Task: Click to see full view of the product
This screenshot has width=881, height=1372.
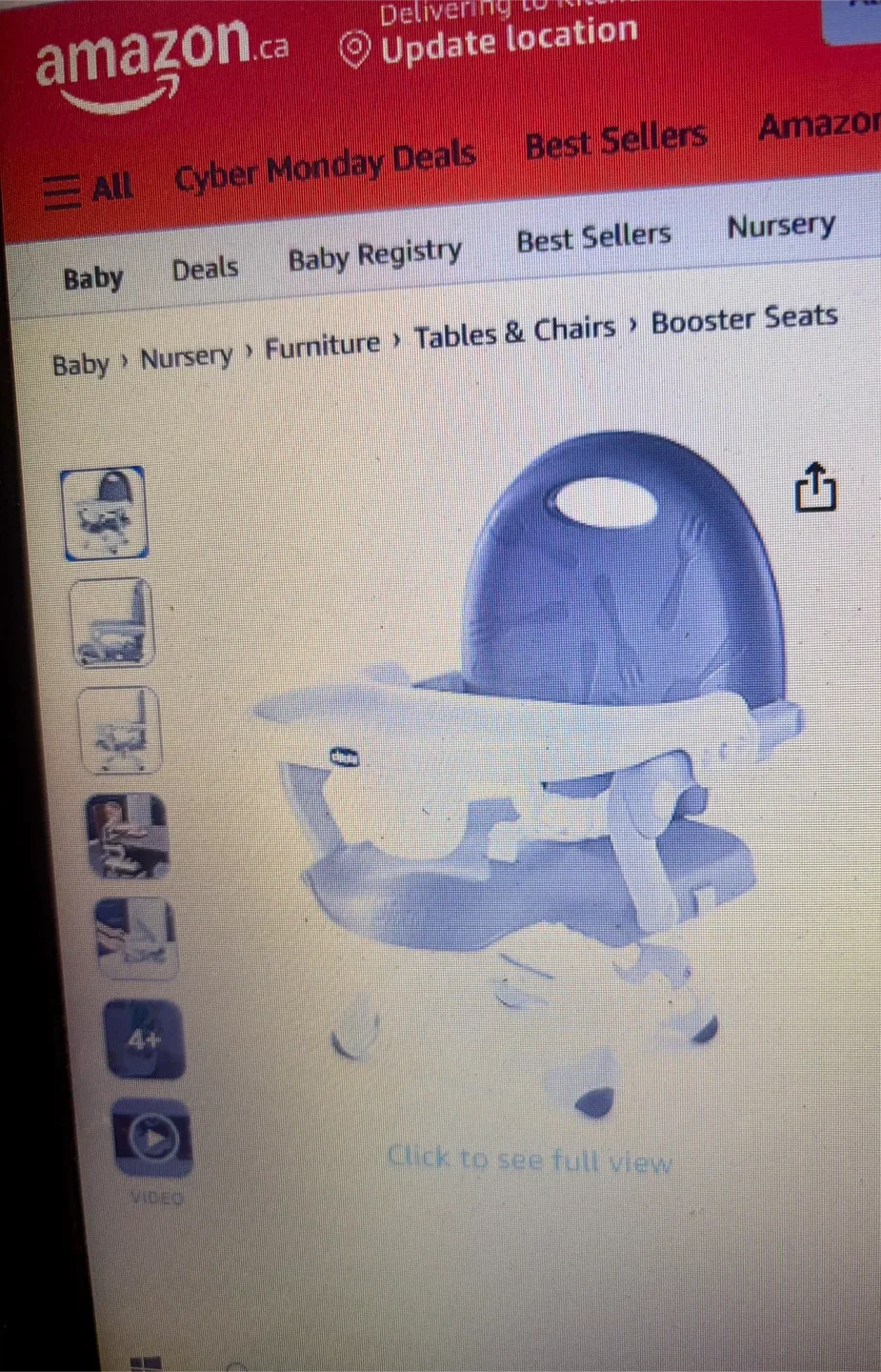Action: 531,1159
